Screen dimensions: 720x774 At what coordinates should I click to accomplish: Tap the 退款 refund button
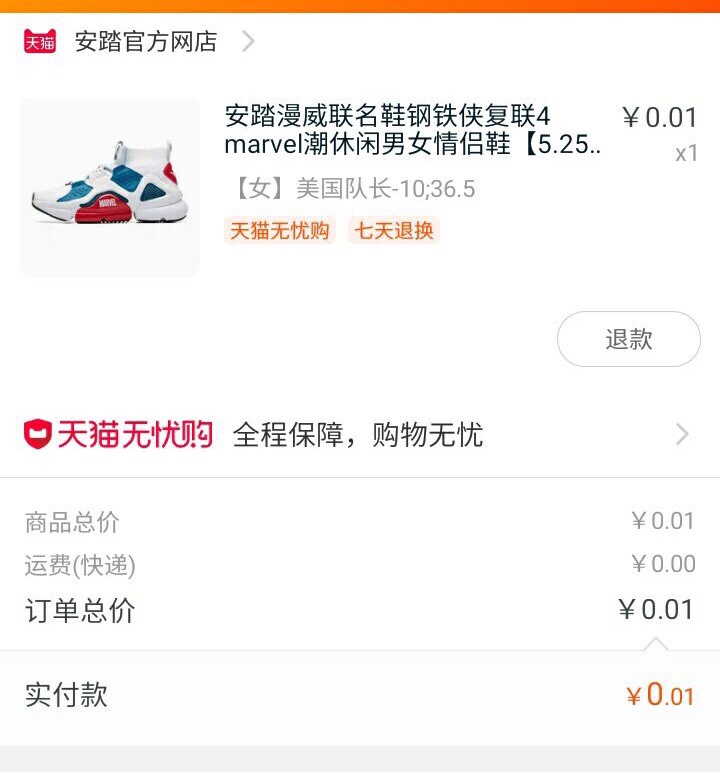[x=628, y=339]
